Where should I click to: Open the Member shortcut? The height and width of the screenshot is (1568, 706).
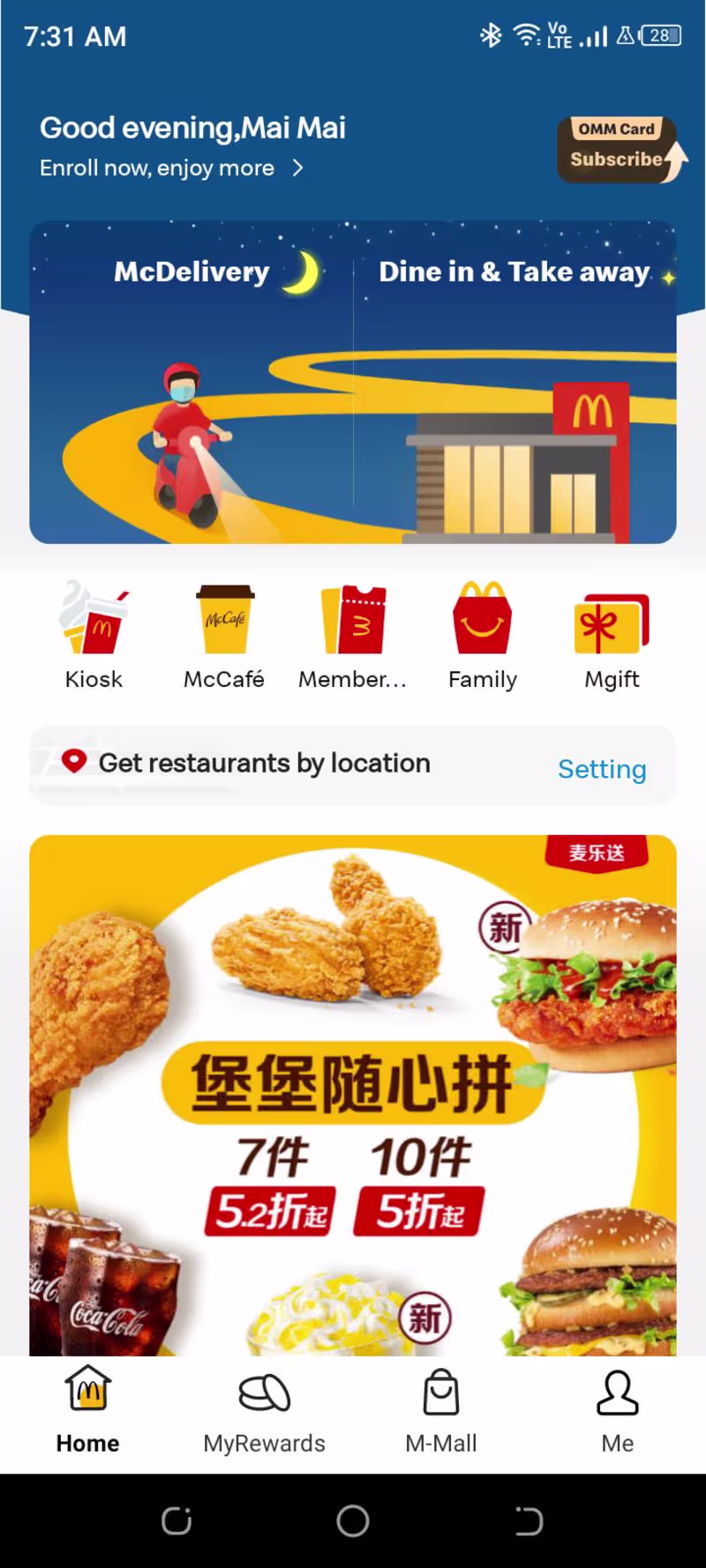352,635
